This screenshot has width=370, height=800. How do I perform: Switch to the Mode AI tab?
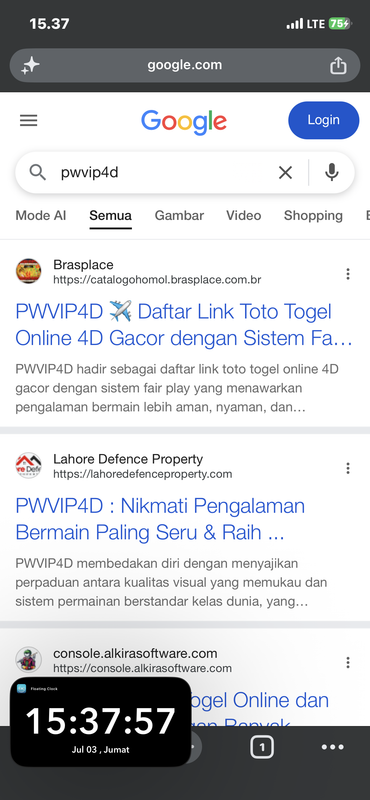pos(41,215)
